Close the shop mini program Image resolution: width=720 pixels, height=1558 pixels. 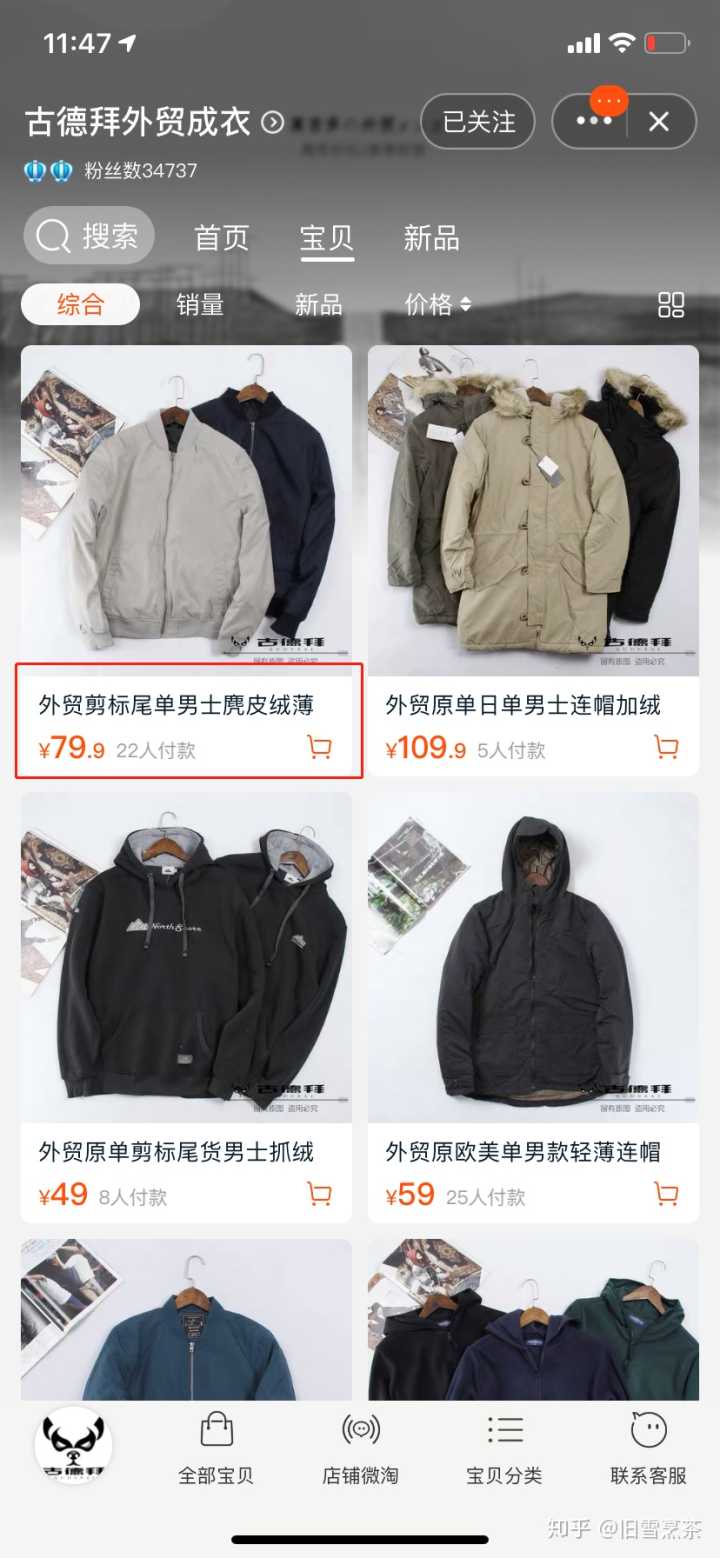tap(659, 122)
